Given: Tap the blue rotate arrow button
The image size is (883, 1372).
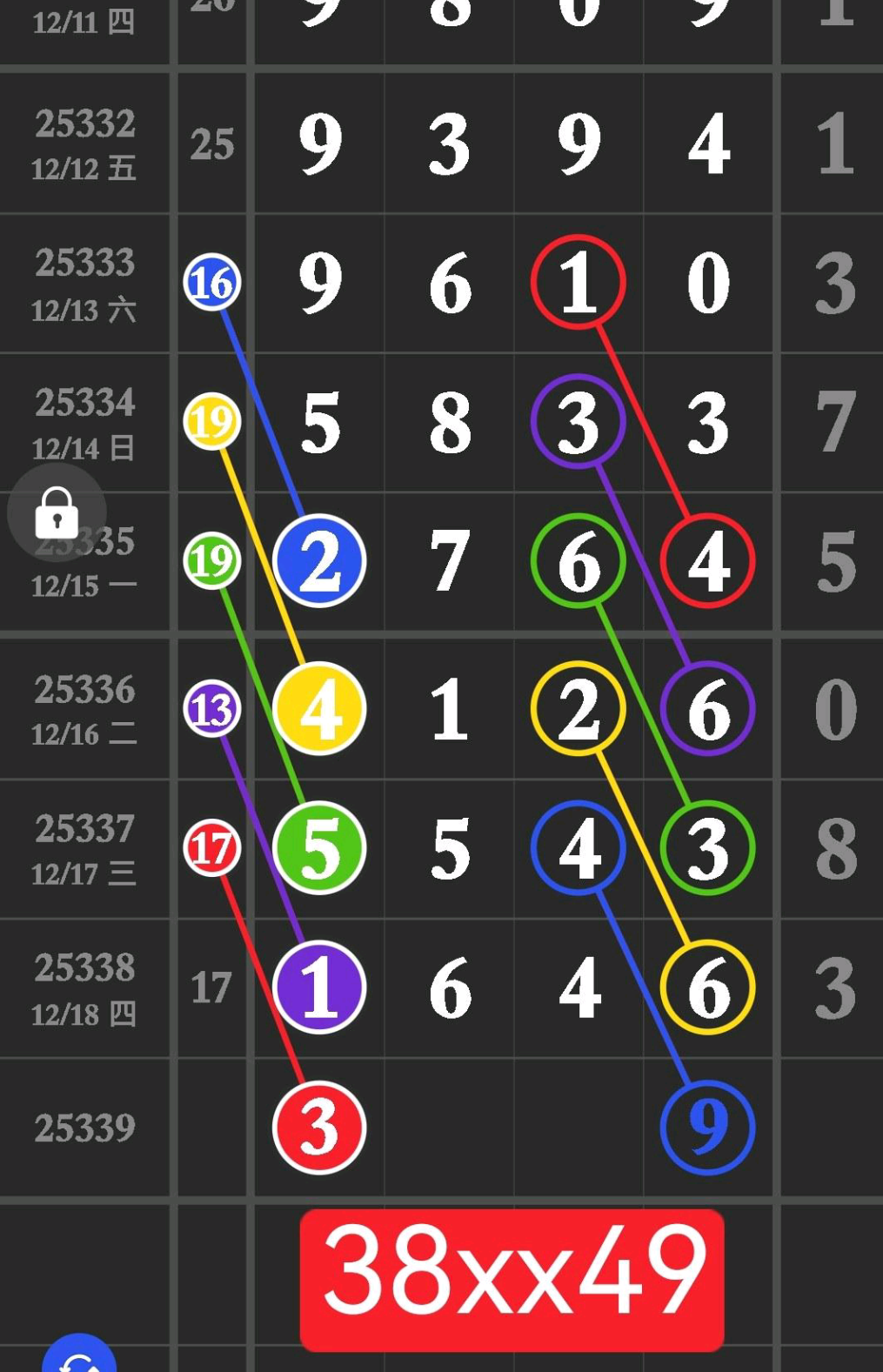Looking at the screenshot, I should tap(79, 1358).
